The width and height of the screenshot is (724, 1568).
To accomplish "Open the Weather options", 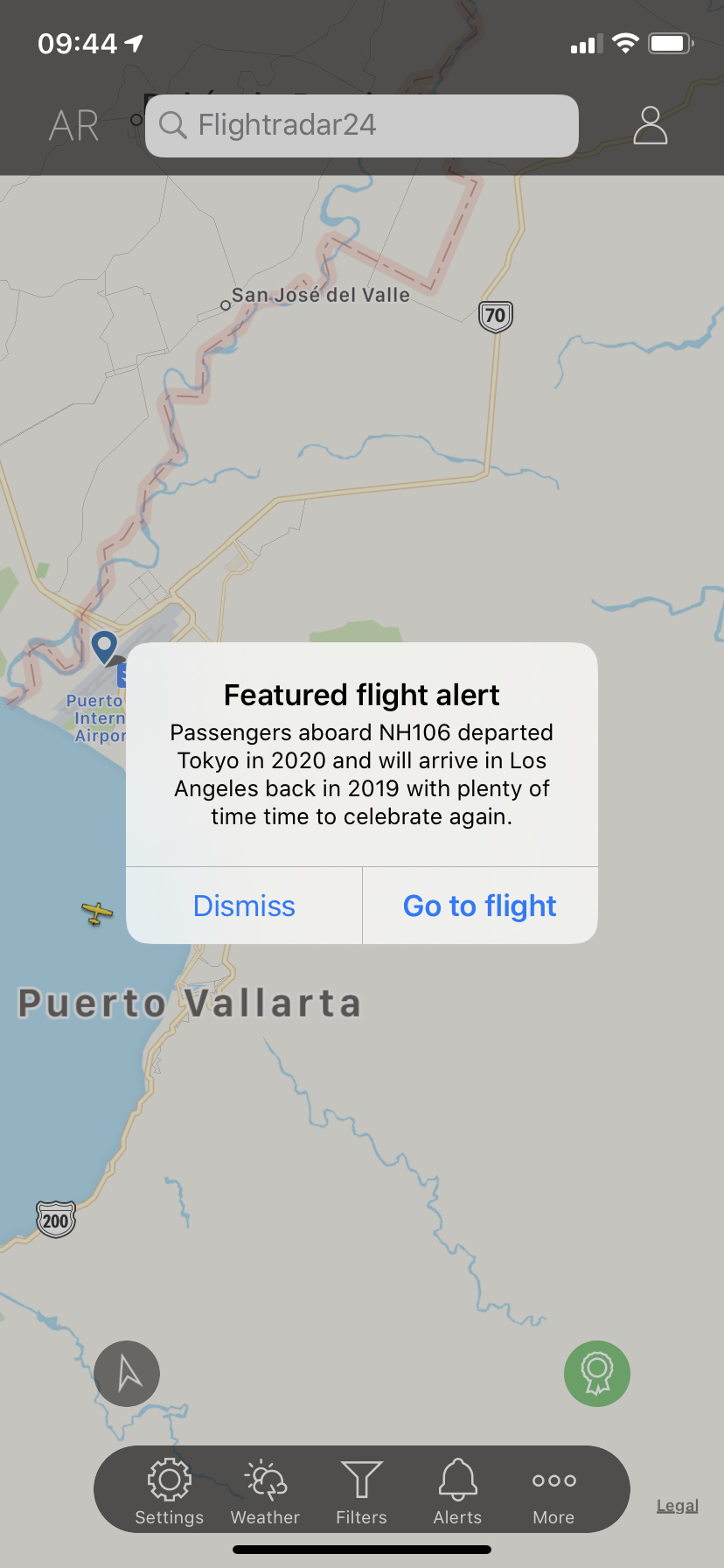I will 265,1492.
